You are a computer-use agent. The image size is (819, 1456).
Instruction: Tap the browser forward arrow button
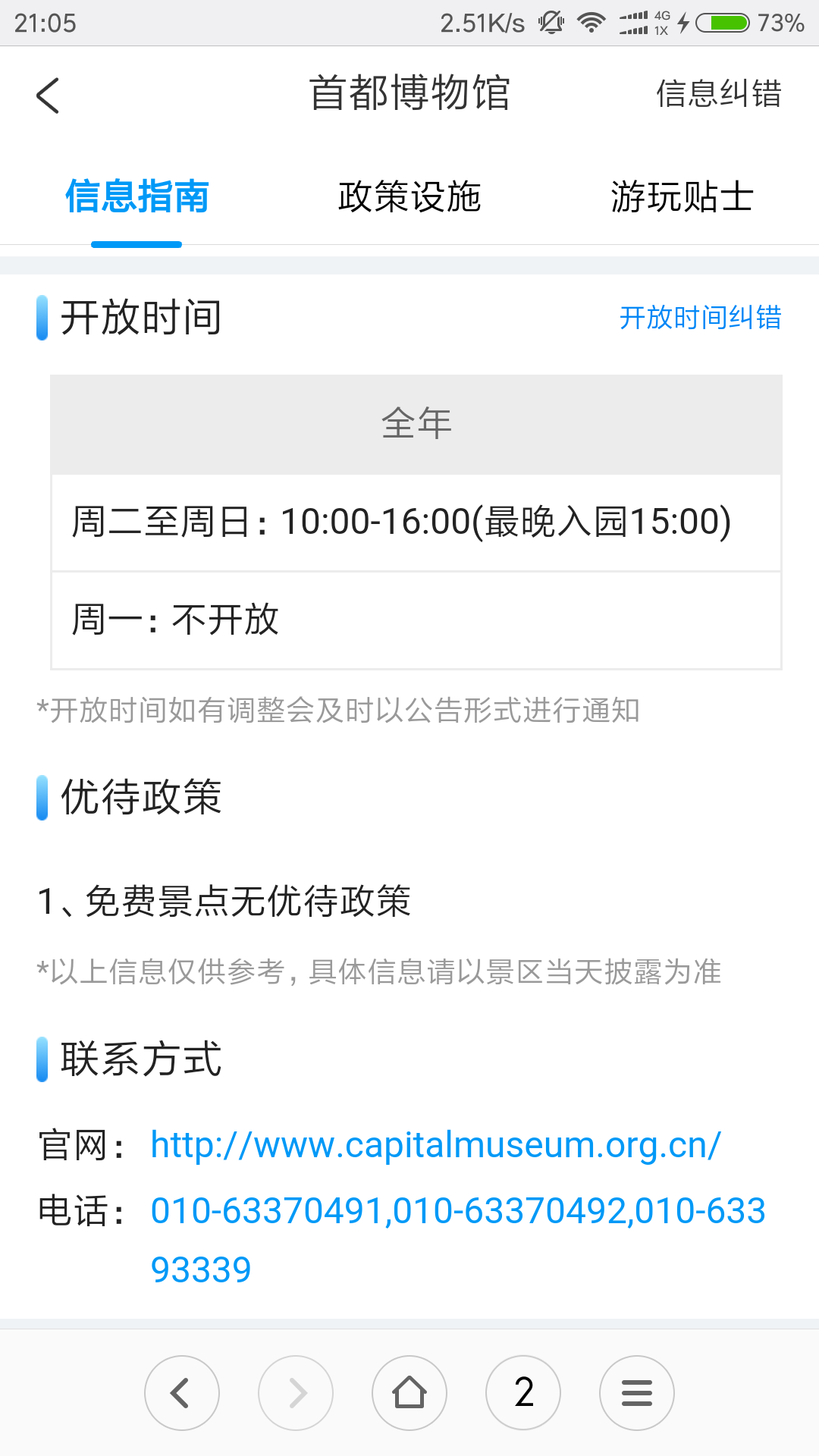296,1393
